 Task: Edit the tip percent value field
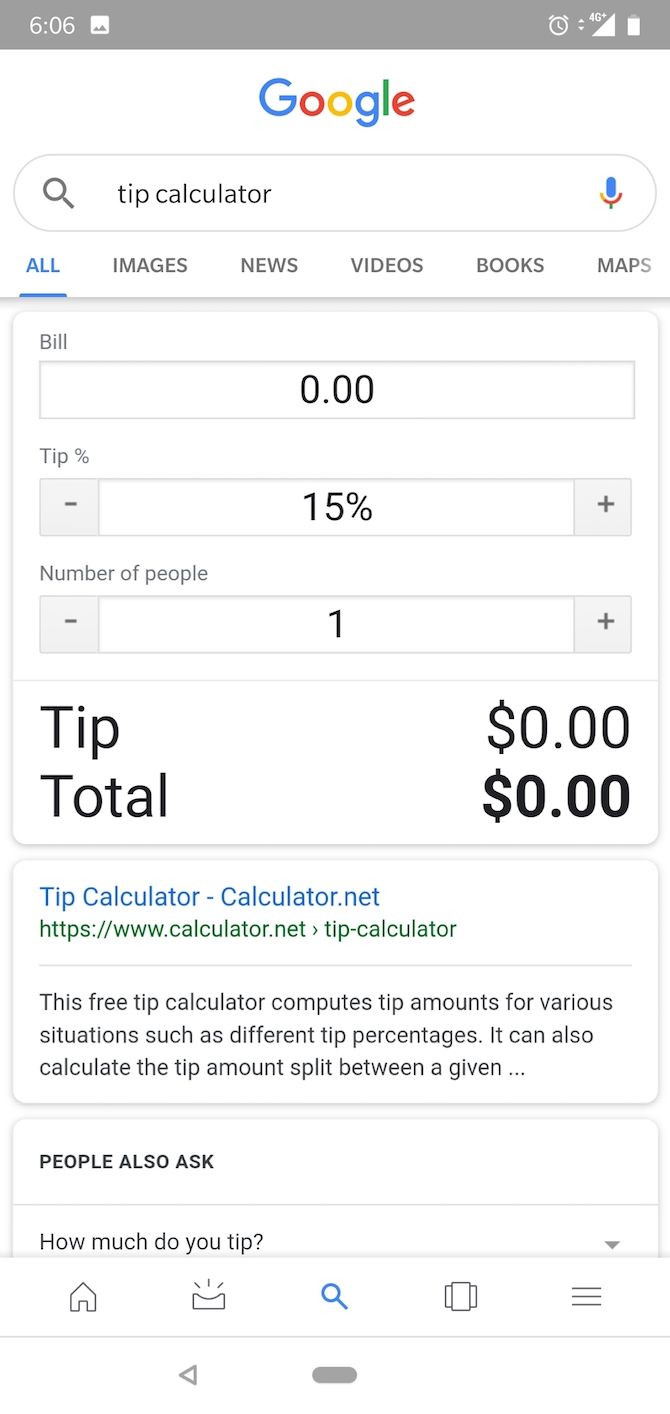click(336, 507)
